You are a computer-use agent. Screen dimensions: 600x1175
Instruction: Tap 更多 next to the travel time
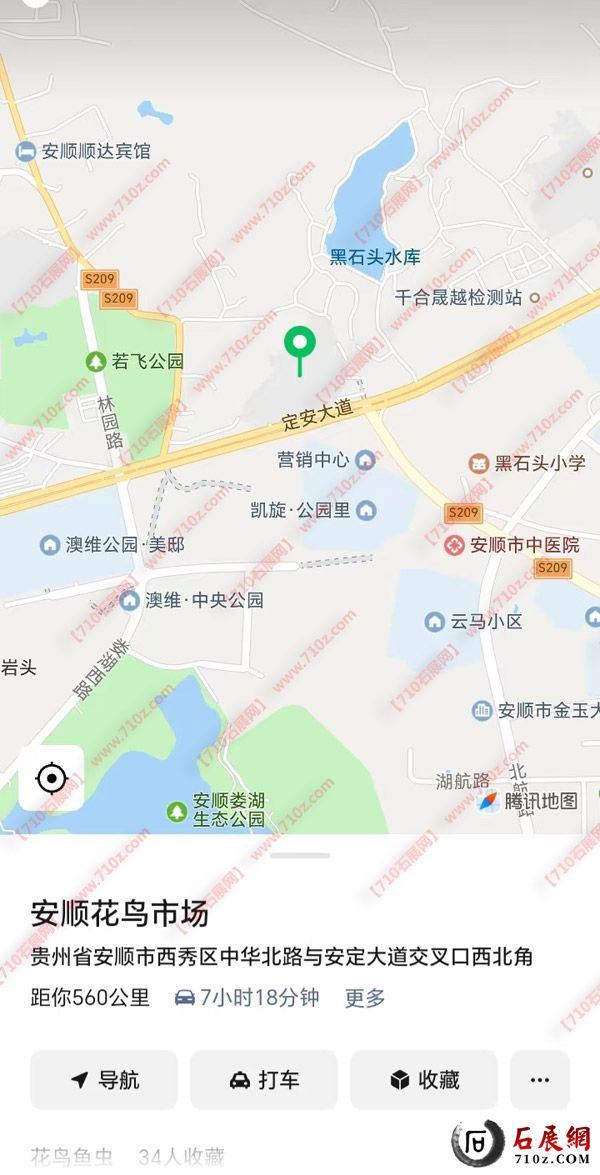click(365, 997)
